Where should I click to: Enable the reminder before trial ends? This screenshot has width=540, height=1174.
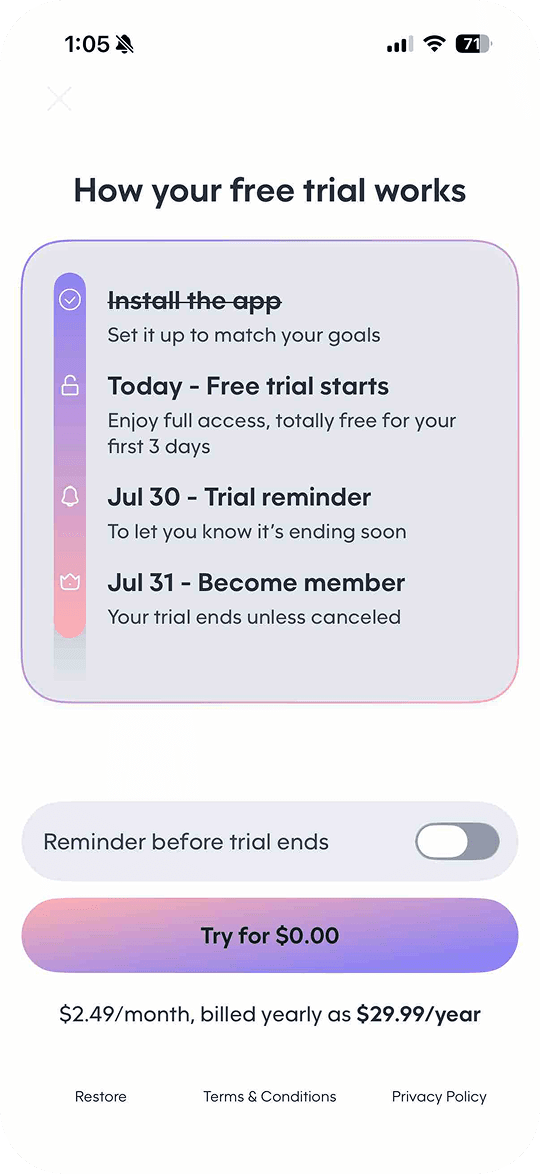457,841
